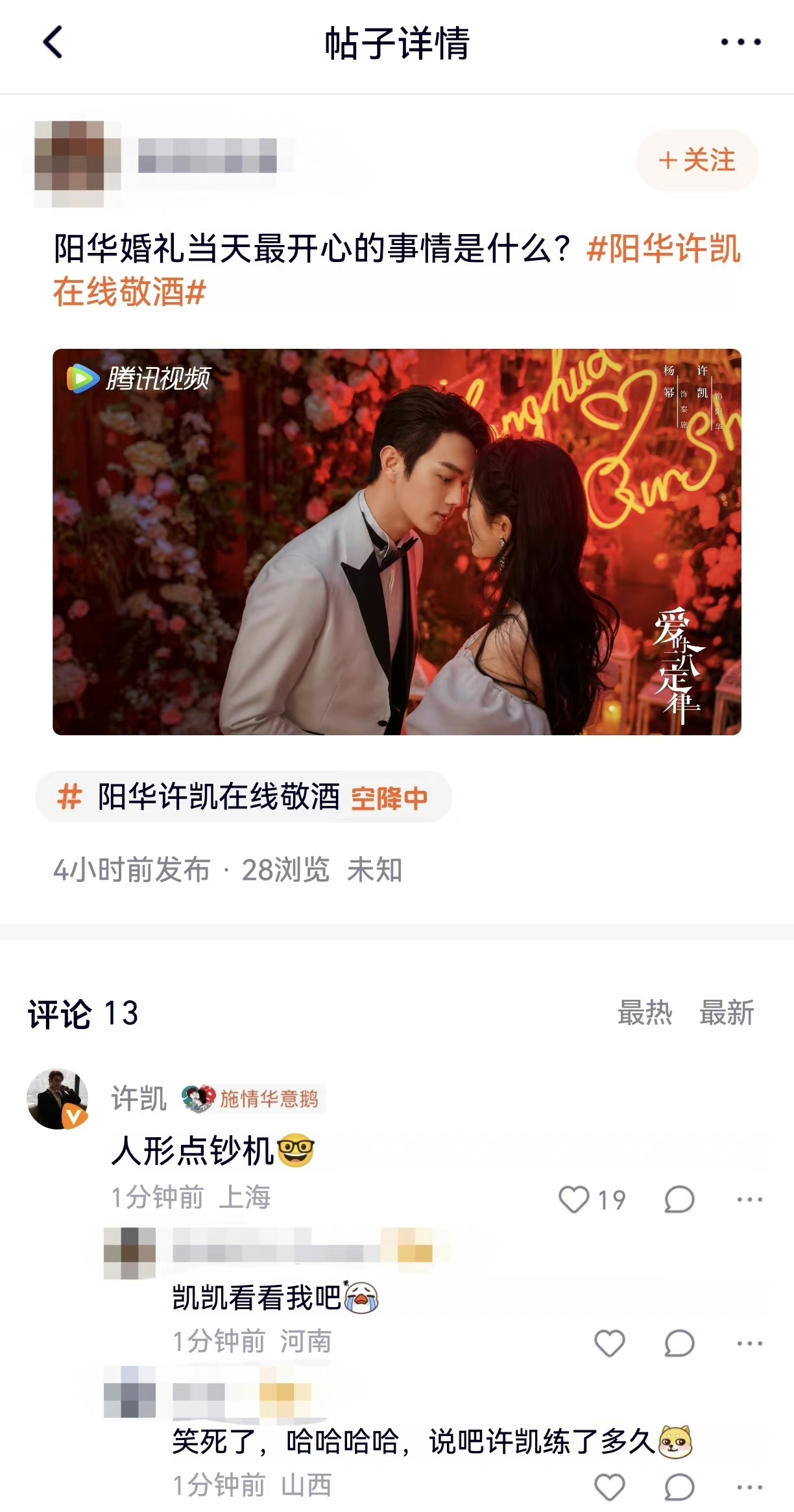Open the orange #阳华许凯在线敬酒# hashtag link

[662, 250]
